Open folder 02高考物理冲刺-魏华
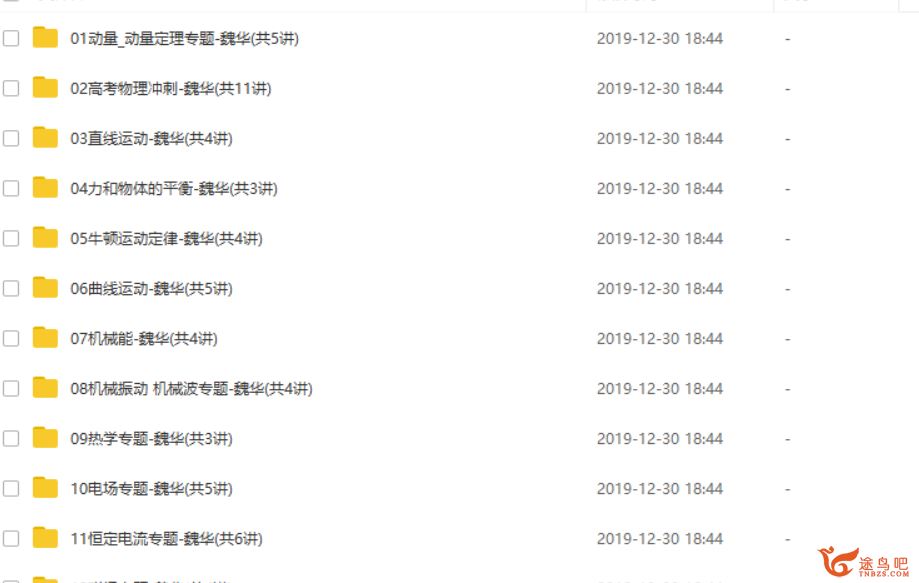919x583 pixels. click(x=170, y=89)
